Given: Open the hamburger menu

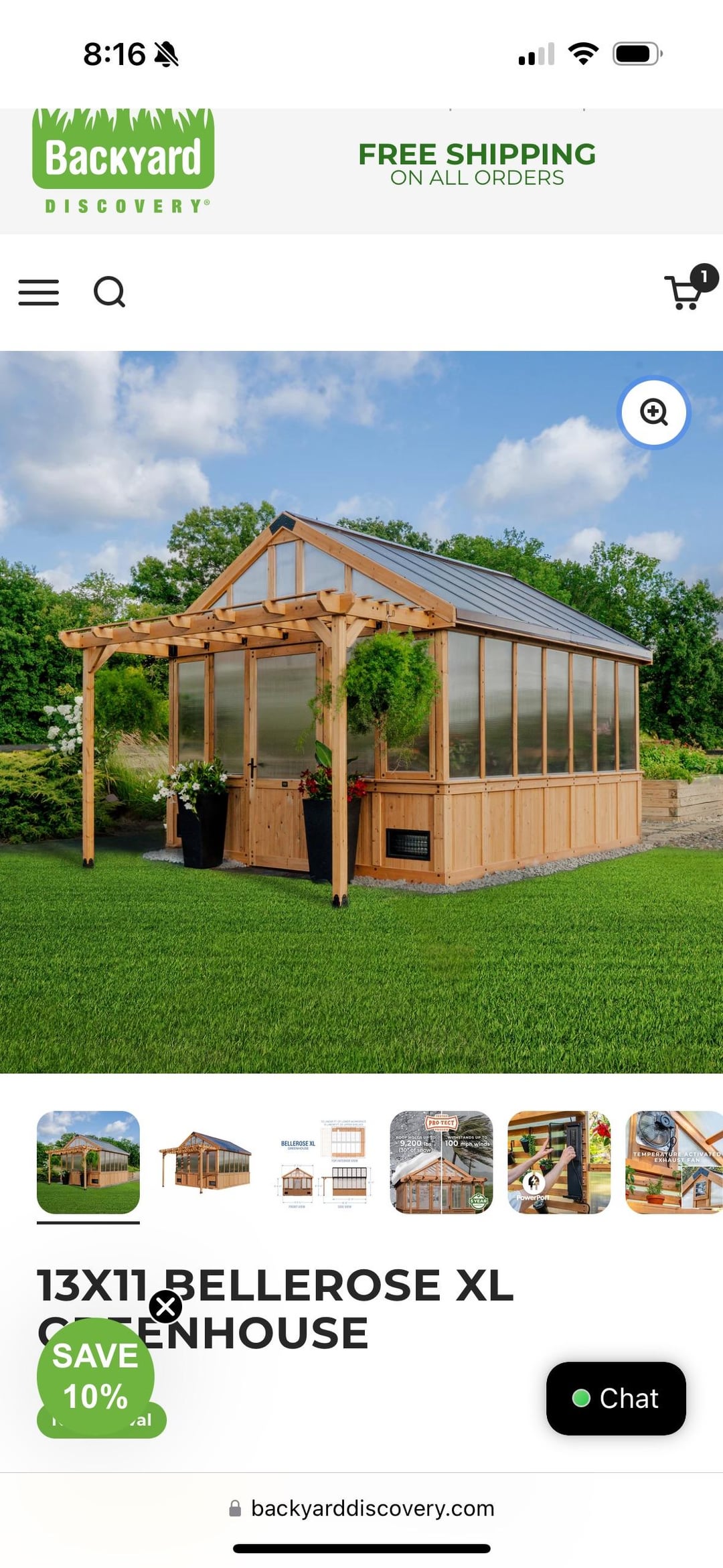Looking at the screenshot, I should click(x=38, y=293).
